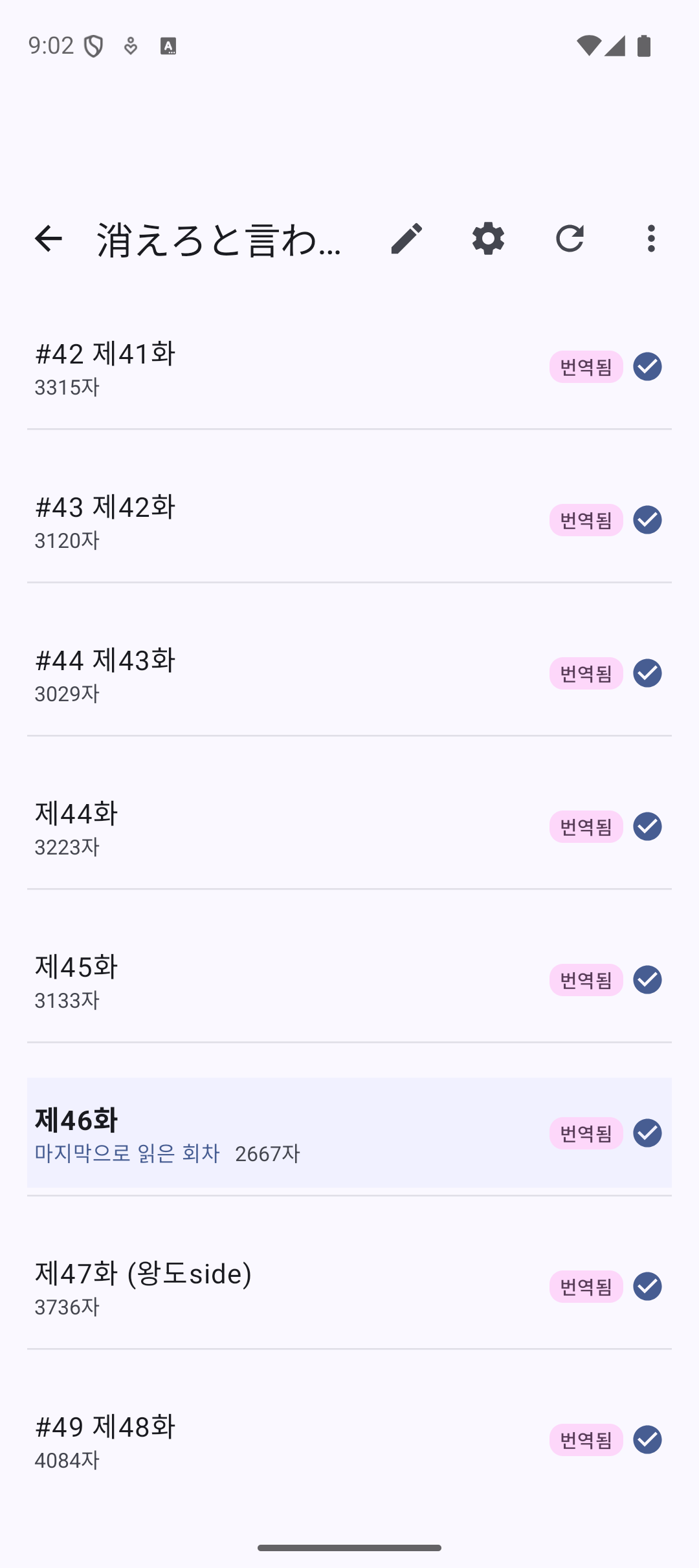
Task: Open chapter 제45화
Action: click(259, 980)
